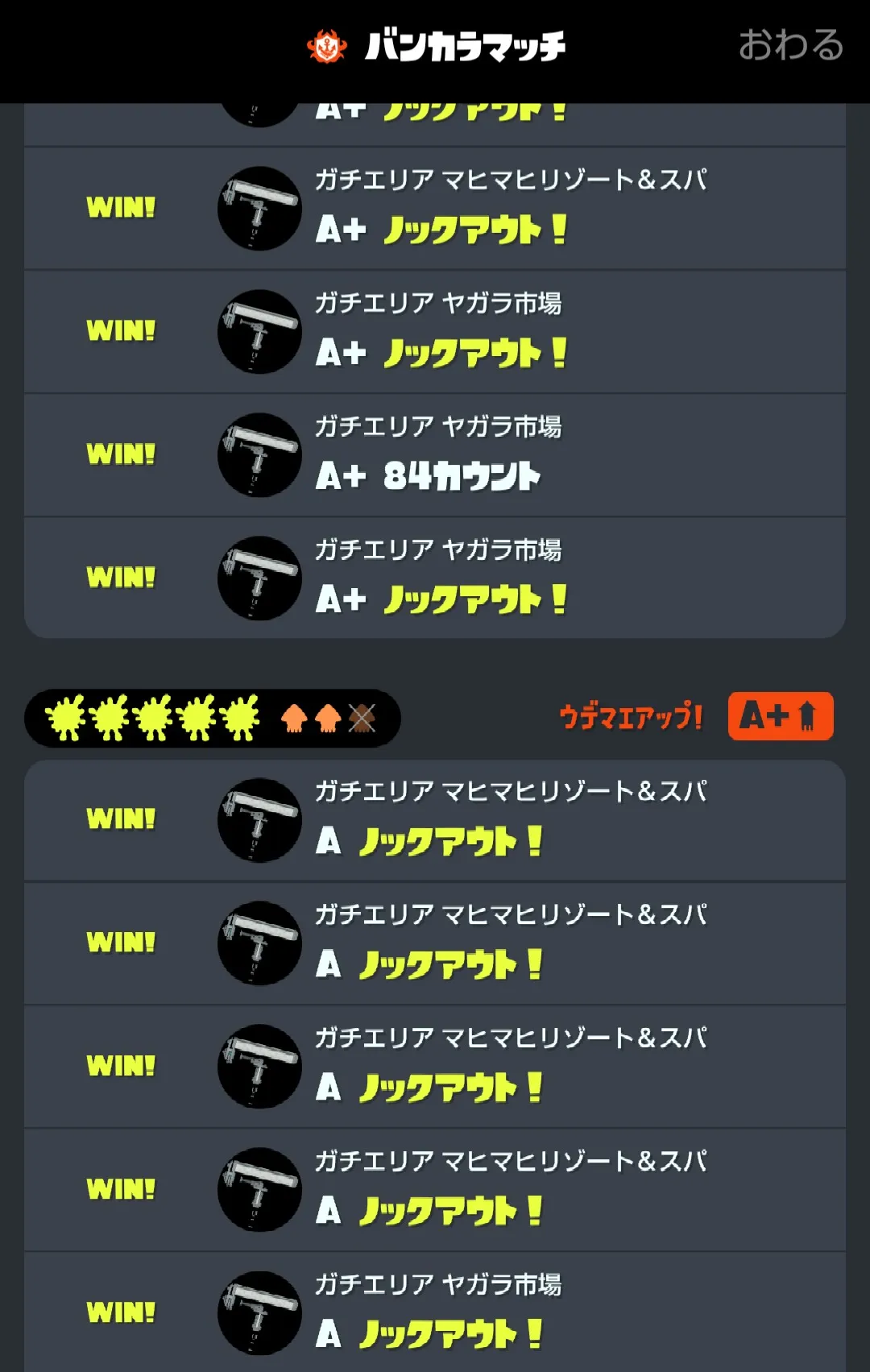This screenshot has height=1372, width=870.
Task: Open the ヤガラ市場 84カウント battle result
Action: [435, 454]
